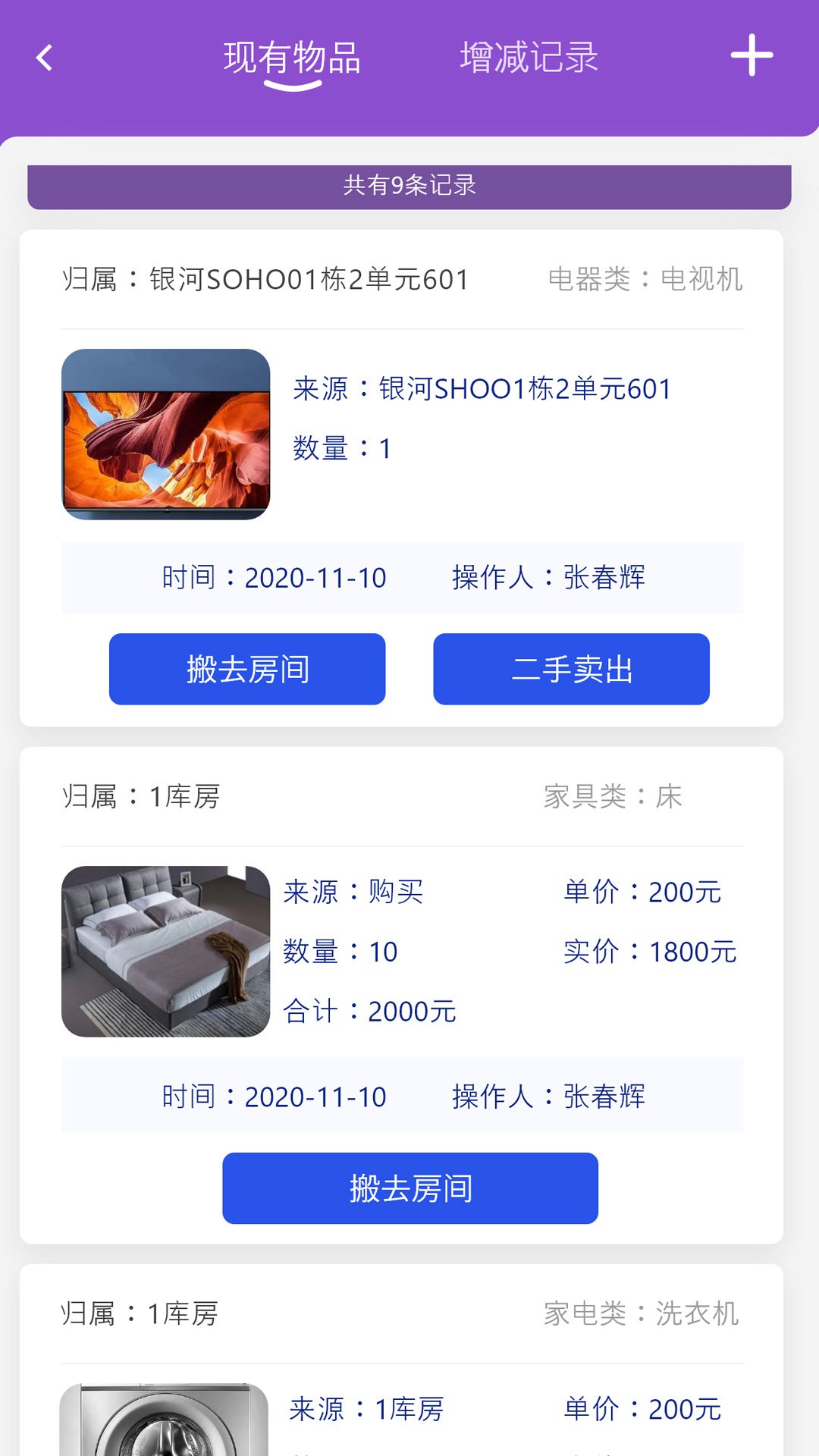819x1456 pixels.
Task: Tap 搬去房间 on the bed record
Action: pos(409,1188)
